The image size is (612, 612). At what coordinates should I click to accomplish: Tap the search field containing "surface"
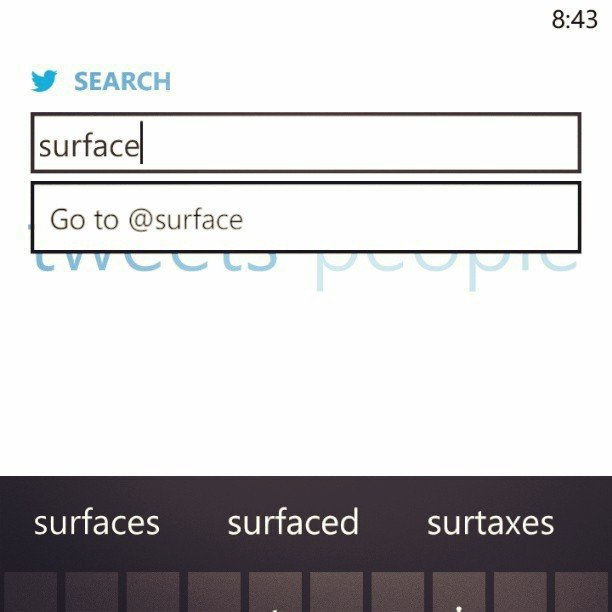(x=305, y=144)
